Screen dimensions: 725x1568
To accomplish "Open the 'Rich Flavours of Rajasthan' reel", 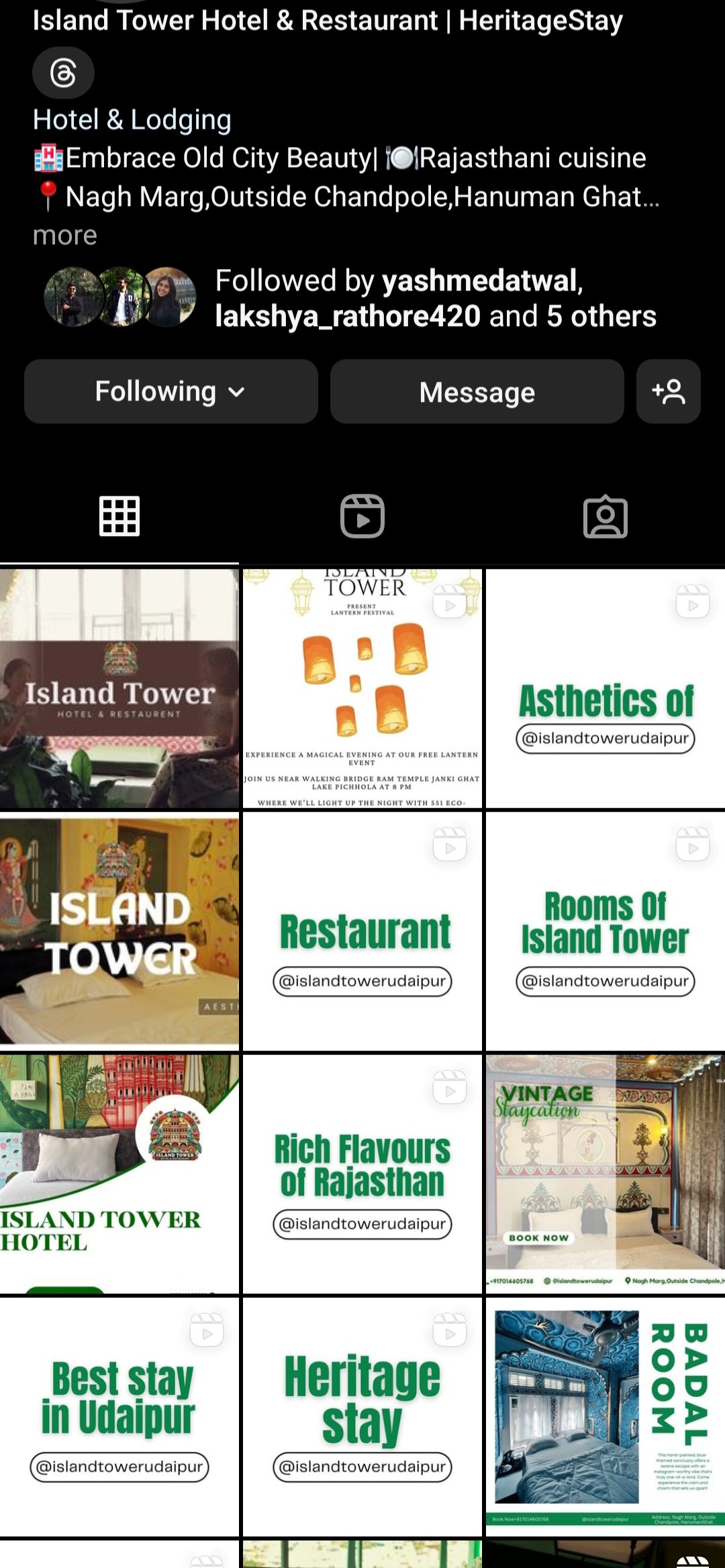I will click(x=362, y=1174).
